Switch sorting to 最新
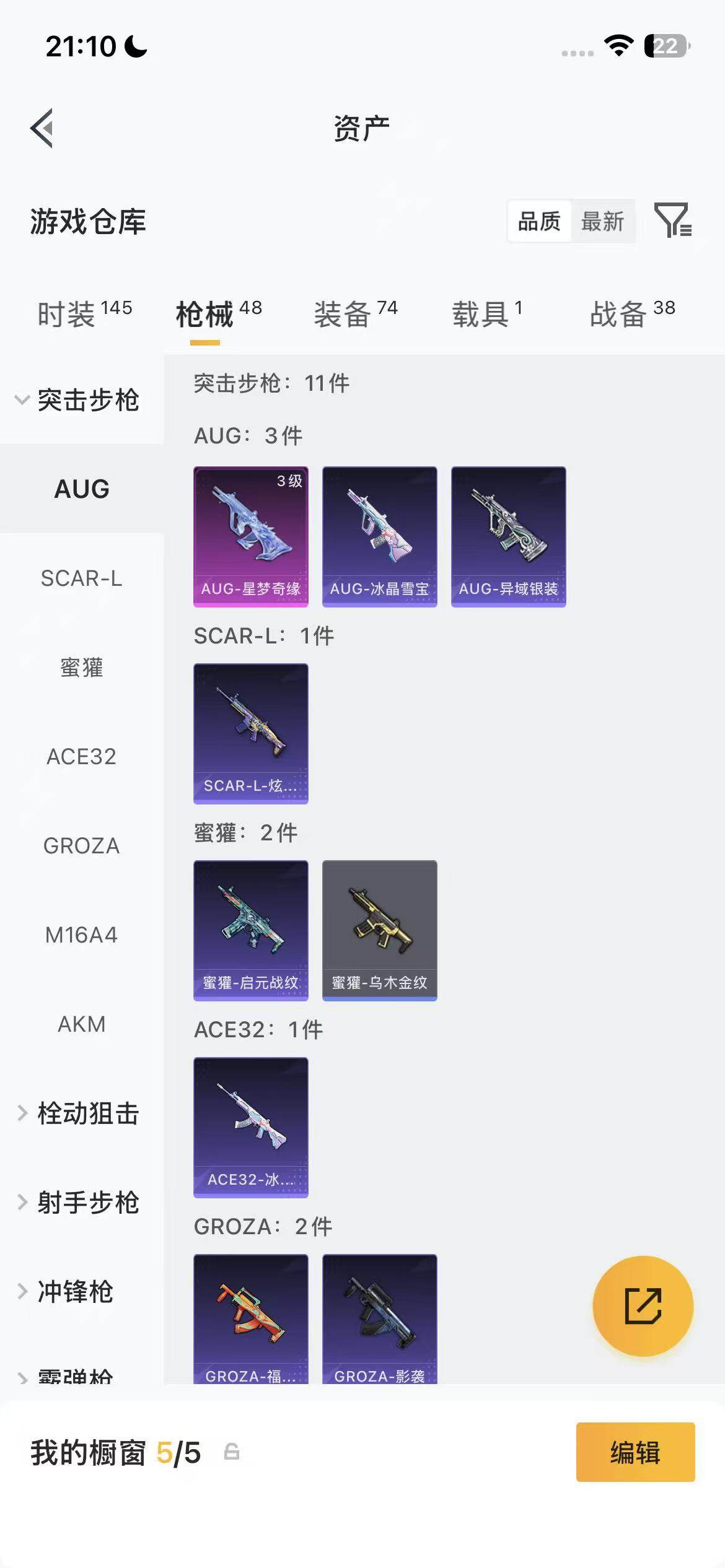Image resolution: width=725 pixels, height=1568 pixels. [x=603, y=222]
